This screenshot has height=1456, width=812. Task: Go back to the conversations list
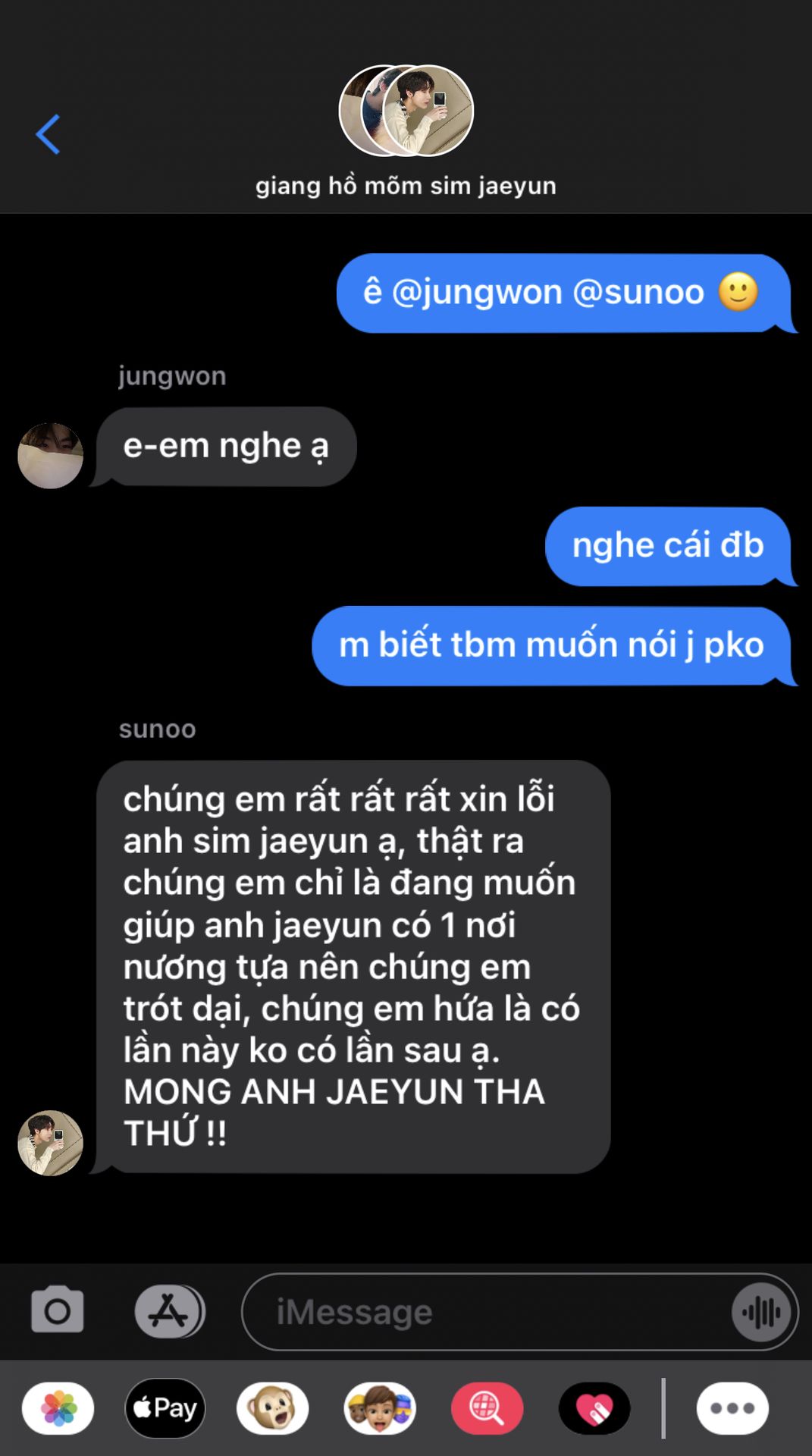pyautogui.click(x=48, y=135)
